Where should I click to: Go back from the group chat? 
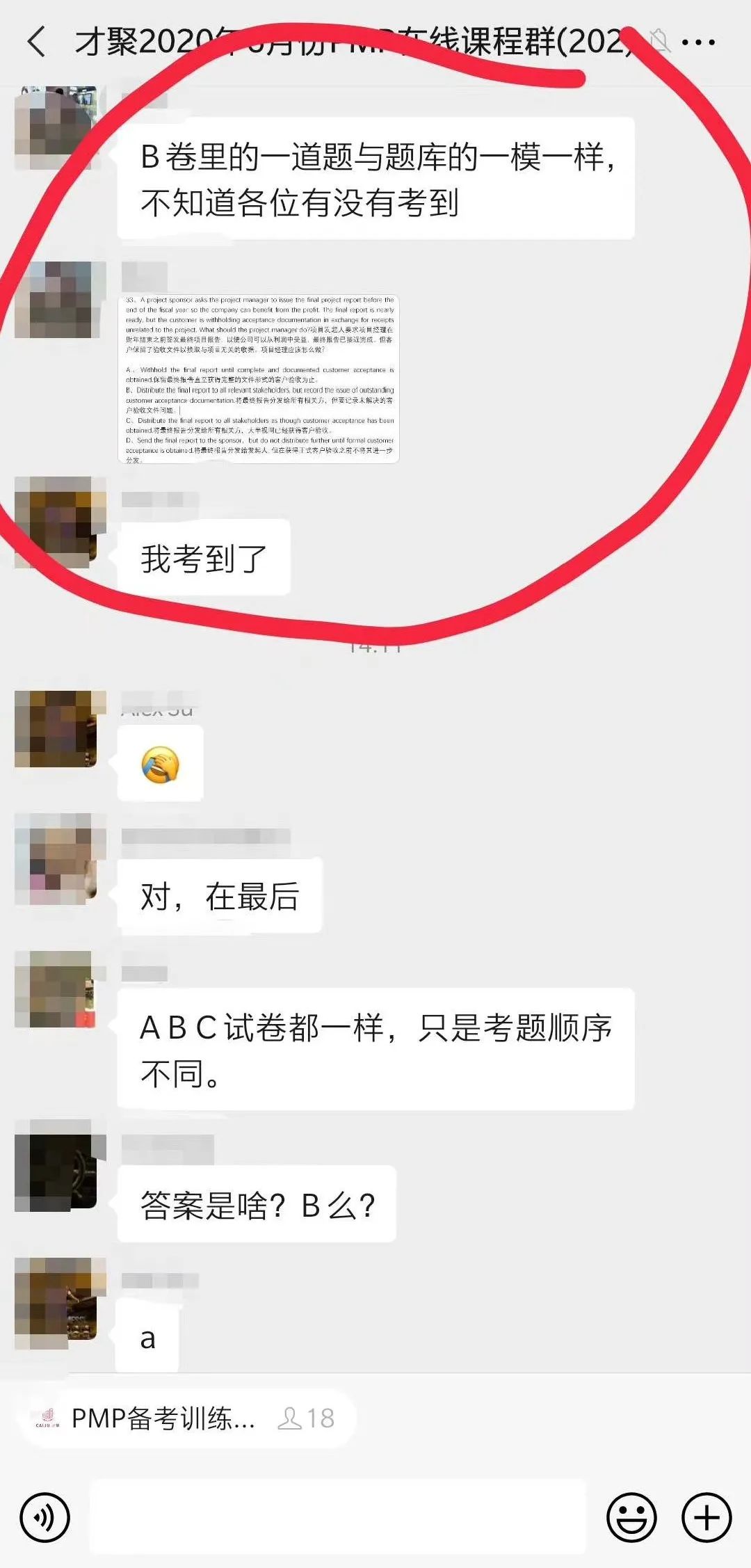36,42
